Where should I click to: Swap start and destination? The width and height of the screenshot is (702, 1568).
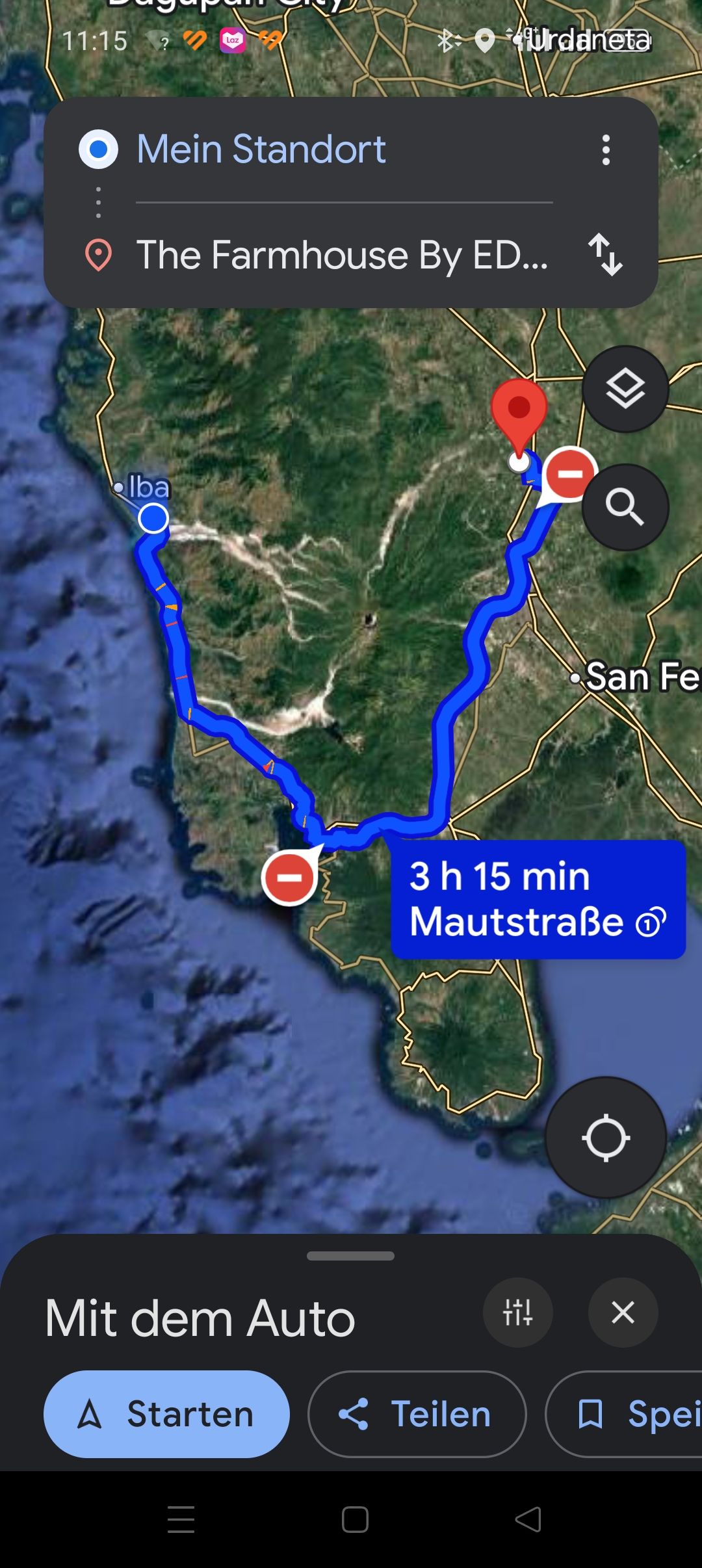tap(606, 255)
